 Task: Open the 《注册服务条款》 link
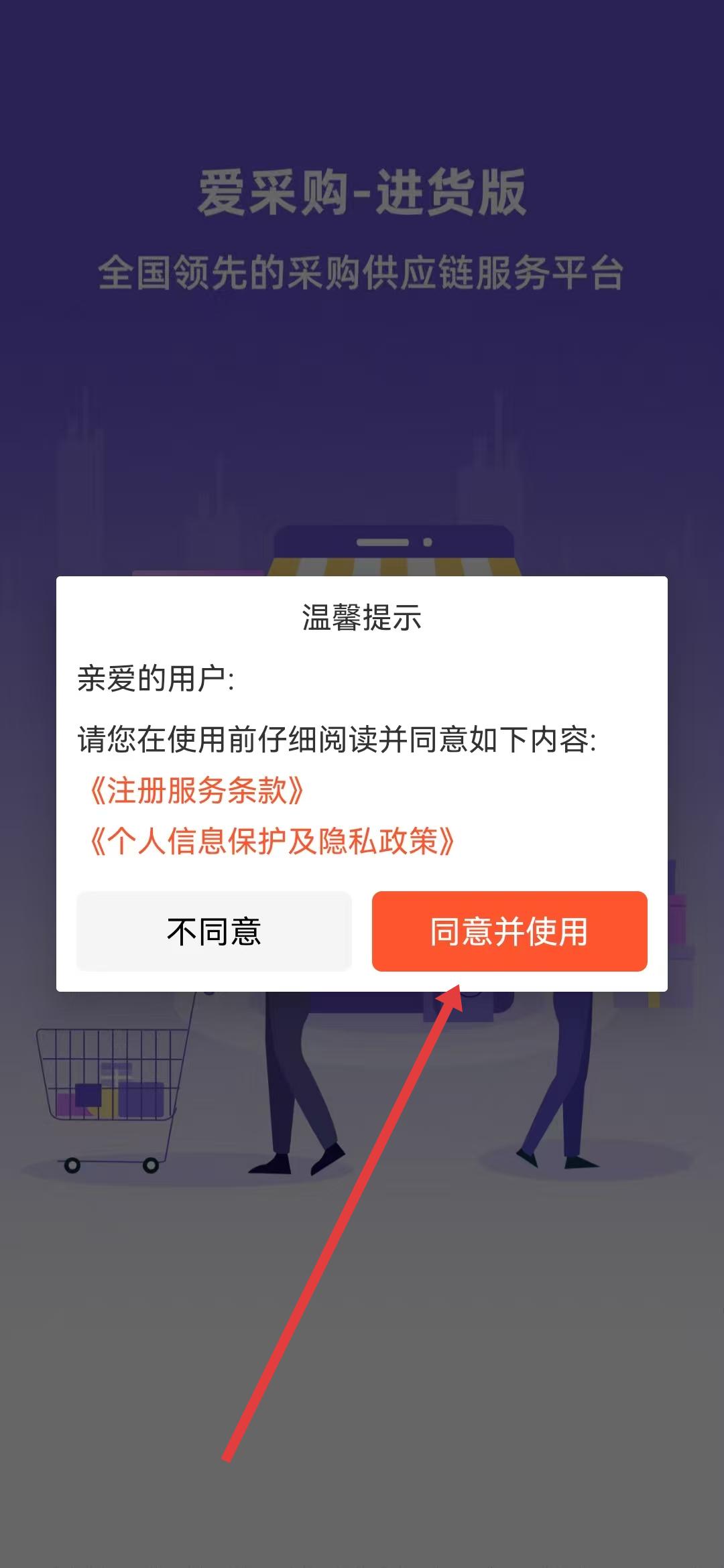coord(196,791)
